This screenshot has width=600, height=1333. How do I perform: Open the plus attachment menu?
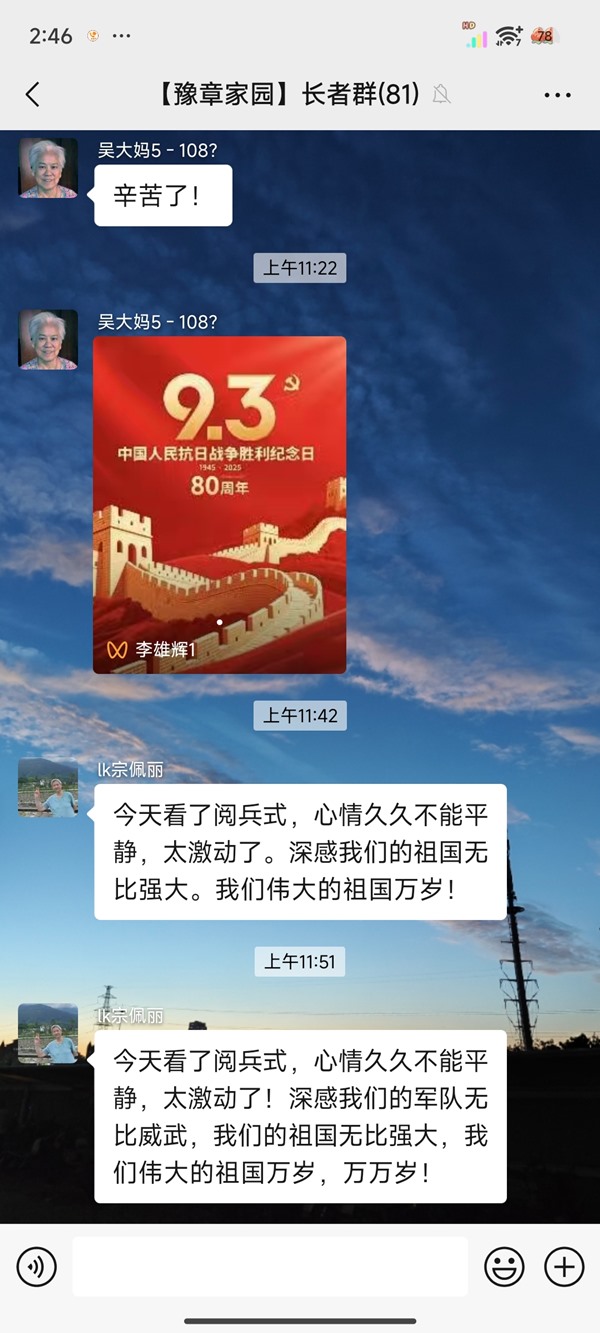click(x=564, y=1267)
